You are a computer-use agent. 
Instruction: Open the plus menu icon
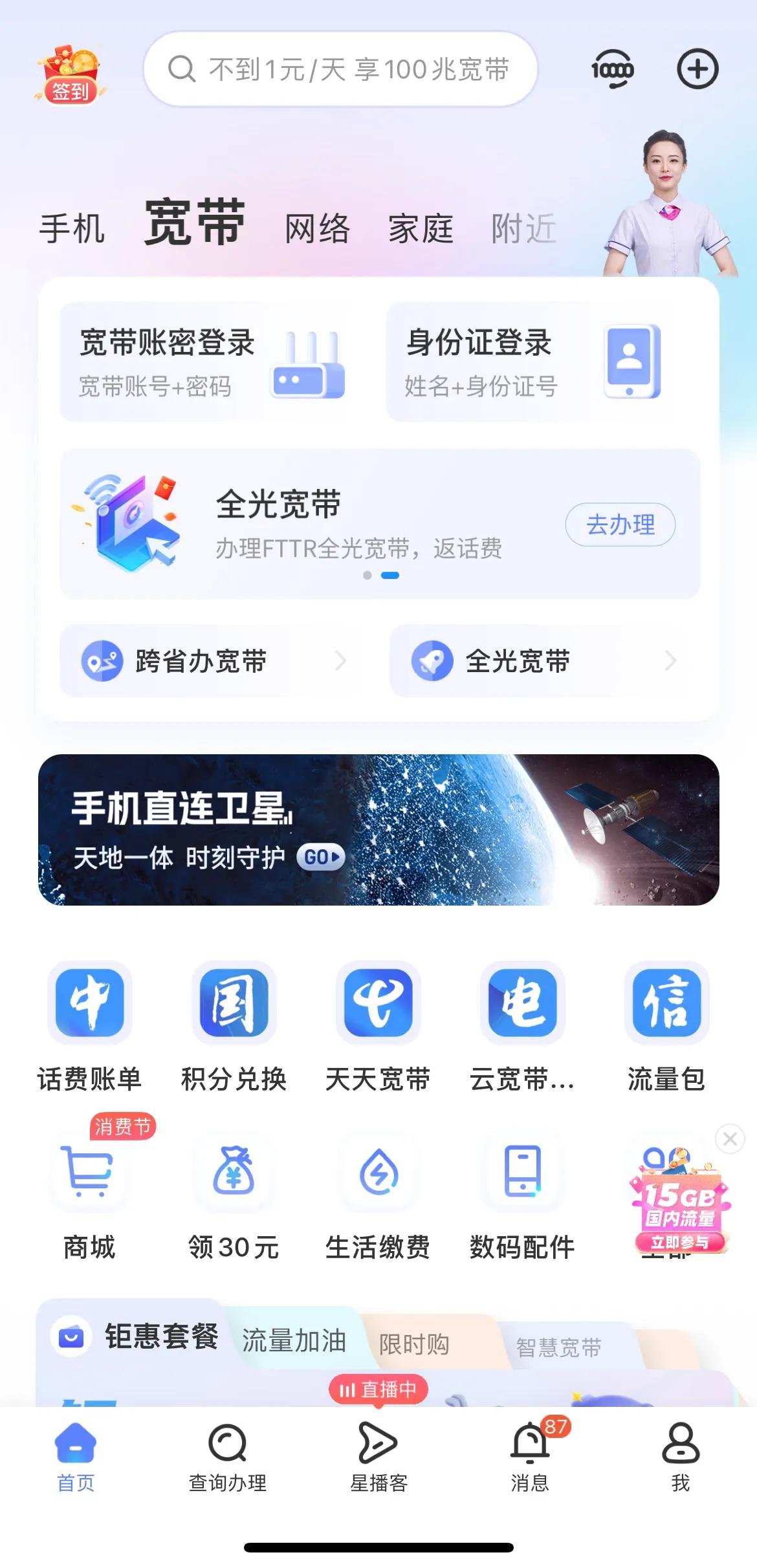pyautogui.click(x=697, y=69)
